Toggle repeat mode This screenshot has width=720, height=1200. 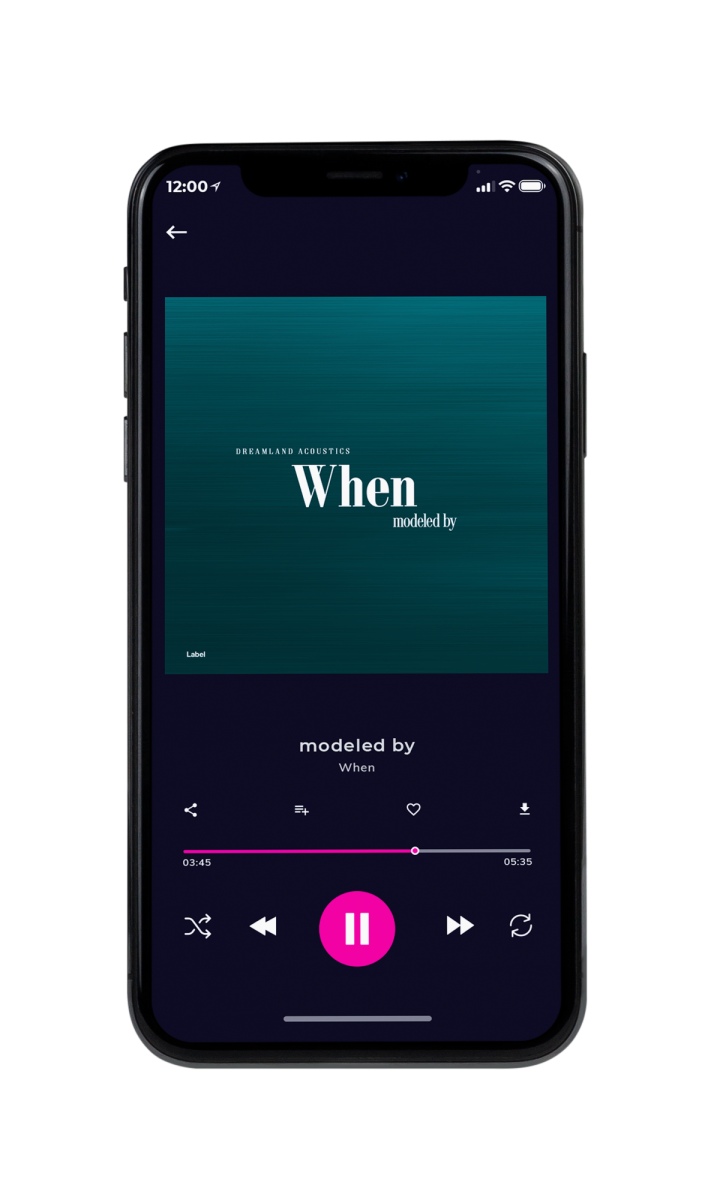tap(521, 926)
